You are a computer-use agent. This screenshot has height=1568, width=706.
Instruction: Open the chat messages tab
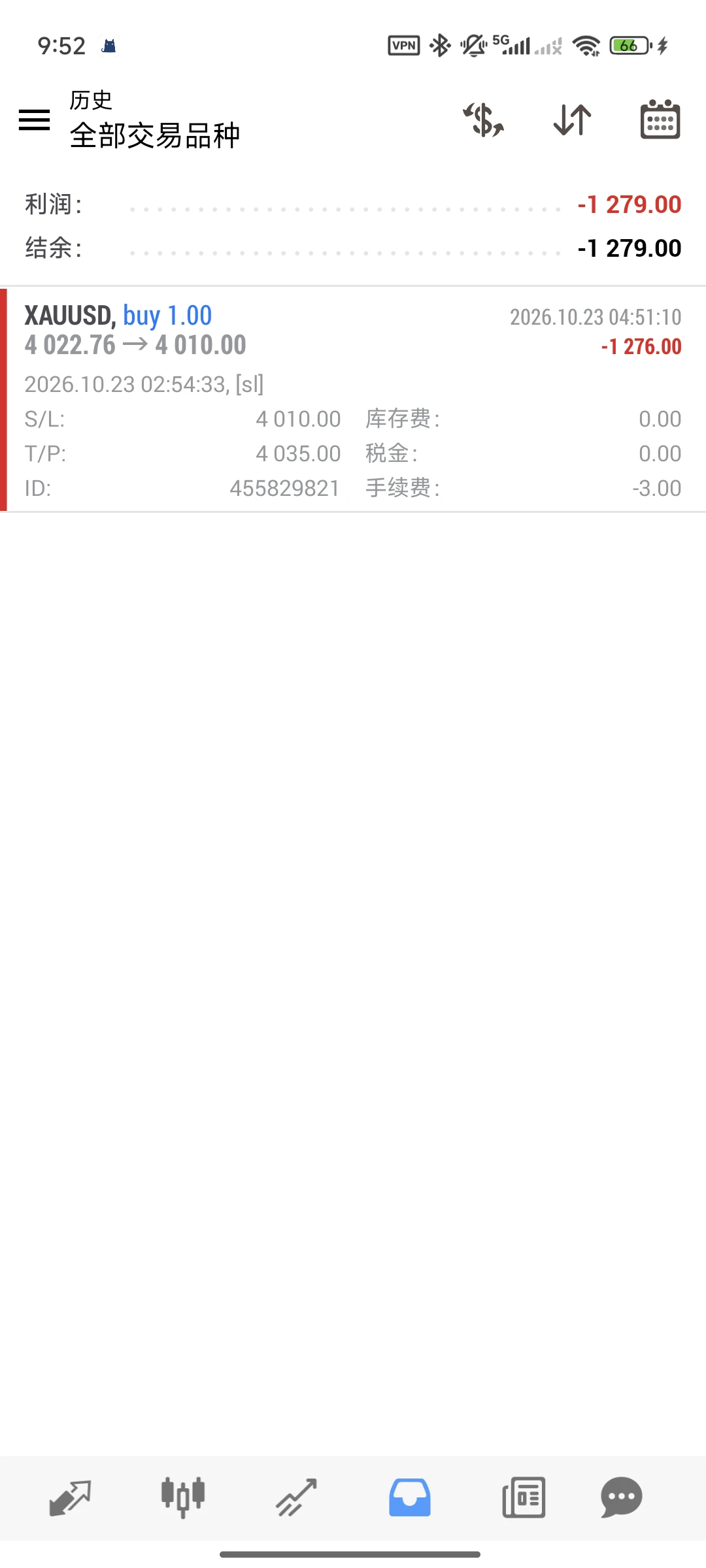coord(622,1497)
